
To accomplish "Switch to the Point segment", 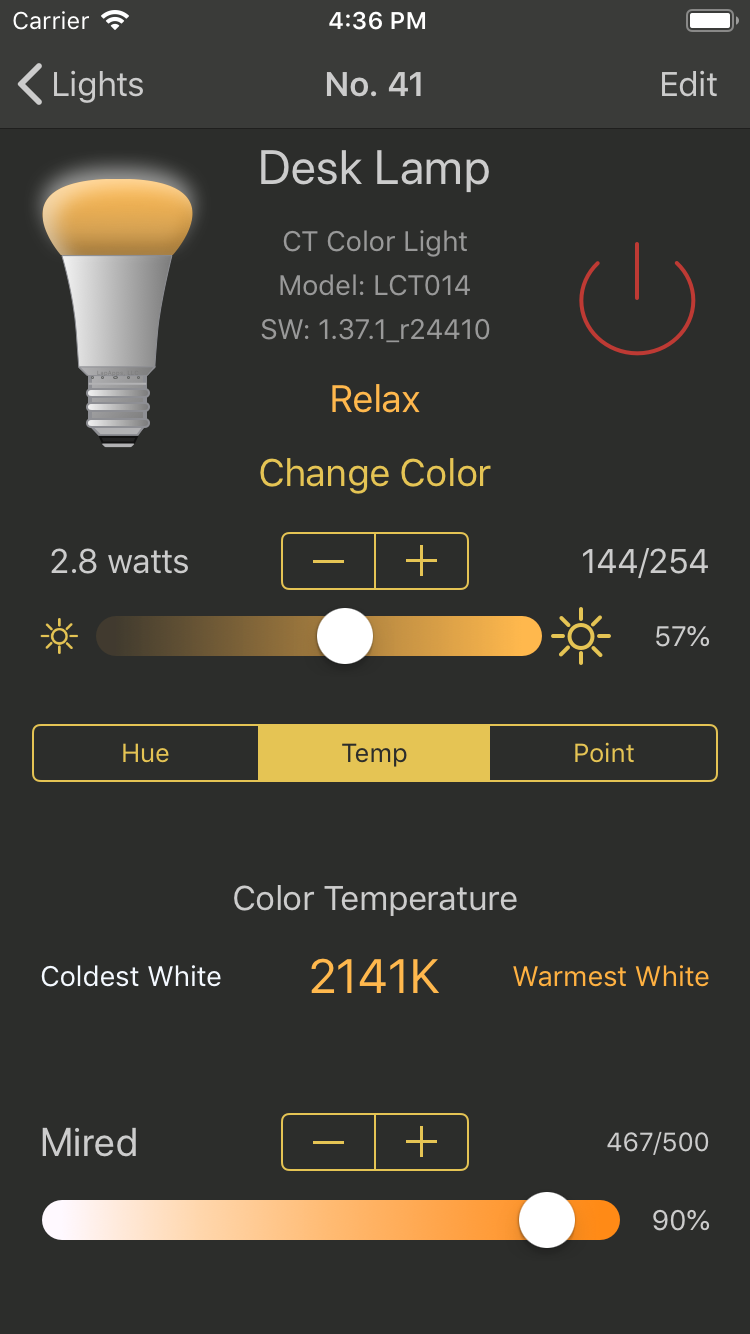I will (604, 753).
